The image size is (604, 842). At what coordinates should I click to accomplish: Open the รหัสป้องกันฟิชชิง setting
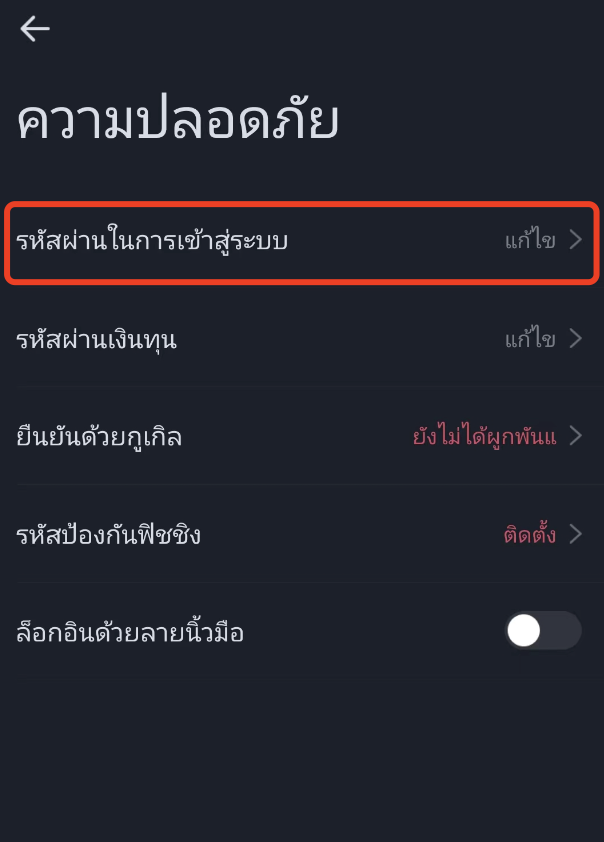(x=300, y=534)
